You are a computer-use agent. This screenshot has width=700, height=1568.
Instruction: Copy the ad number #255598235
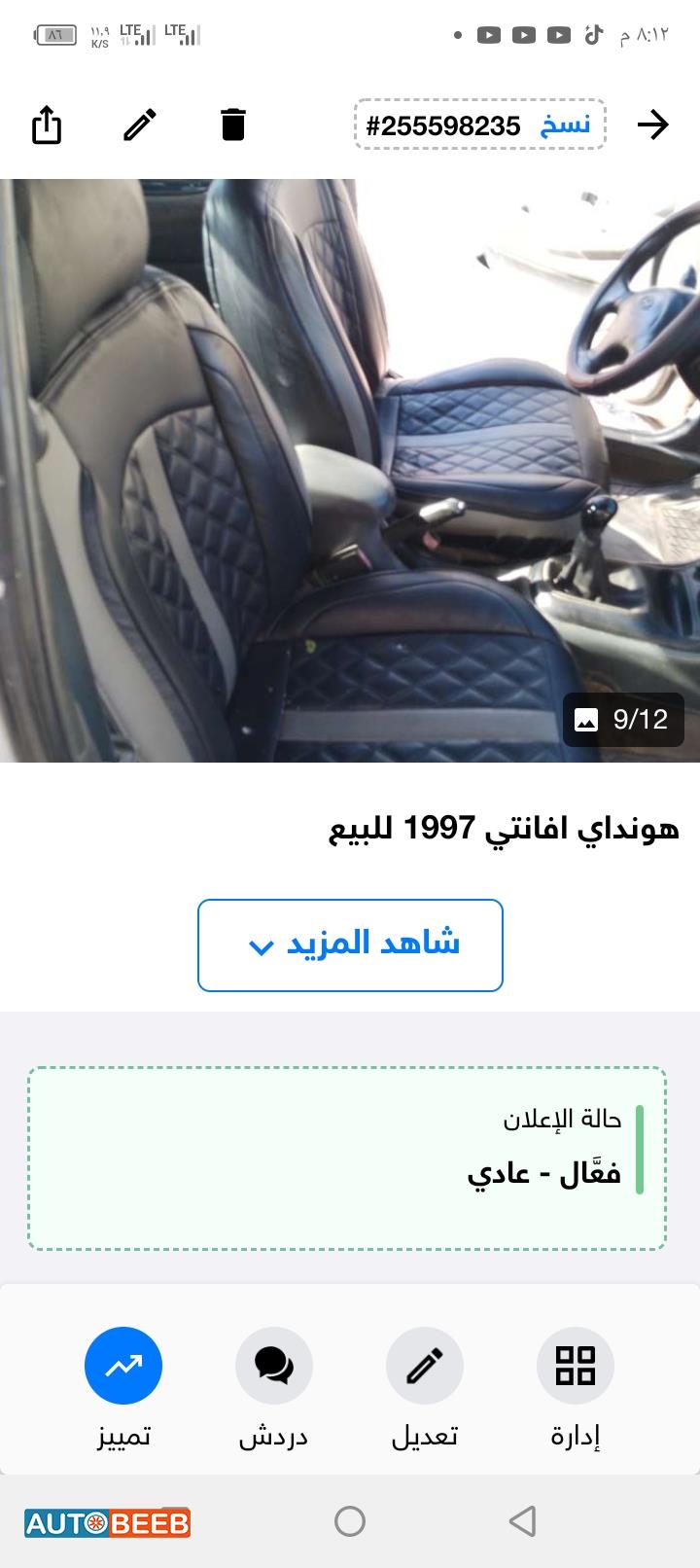565,125
